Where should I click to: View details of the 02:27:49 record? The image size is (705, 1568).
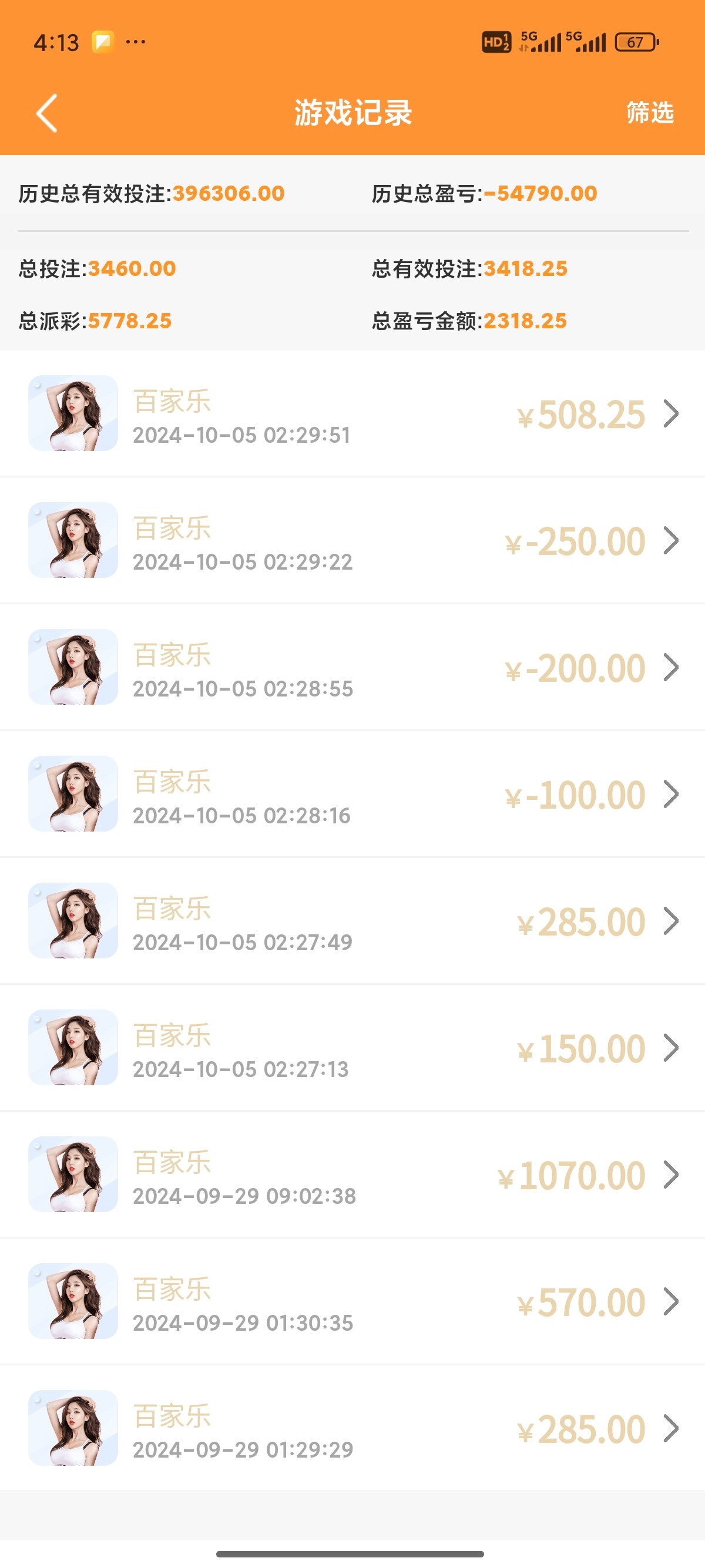tap(352, 921)
